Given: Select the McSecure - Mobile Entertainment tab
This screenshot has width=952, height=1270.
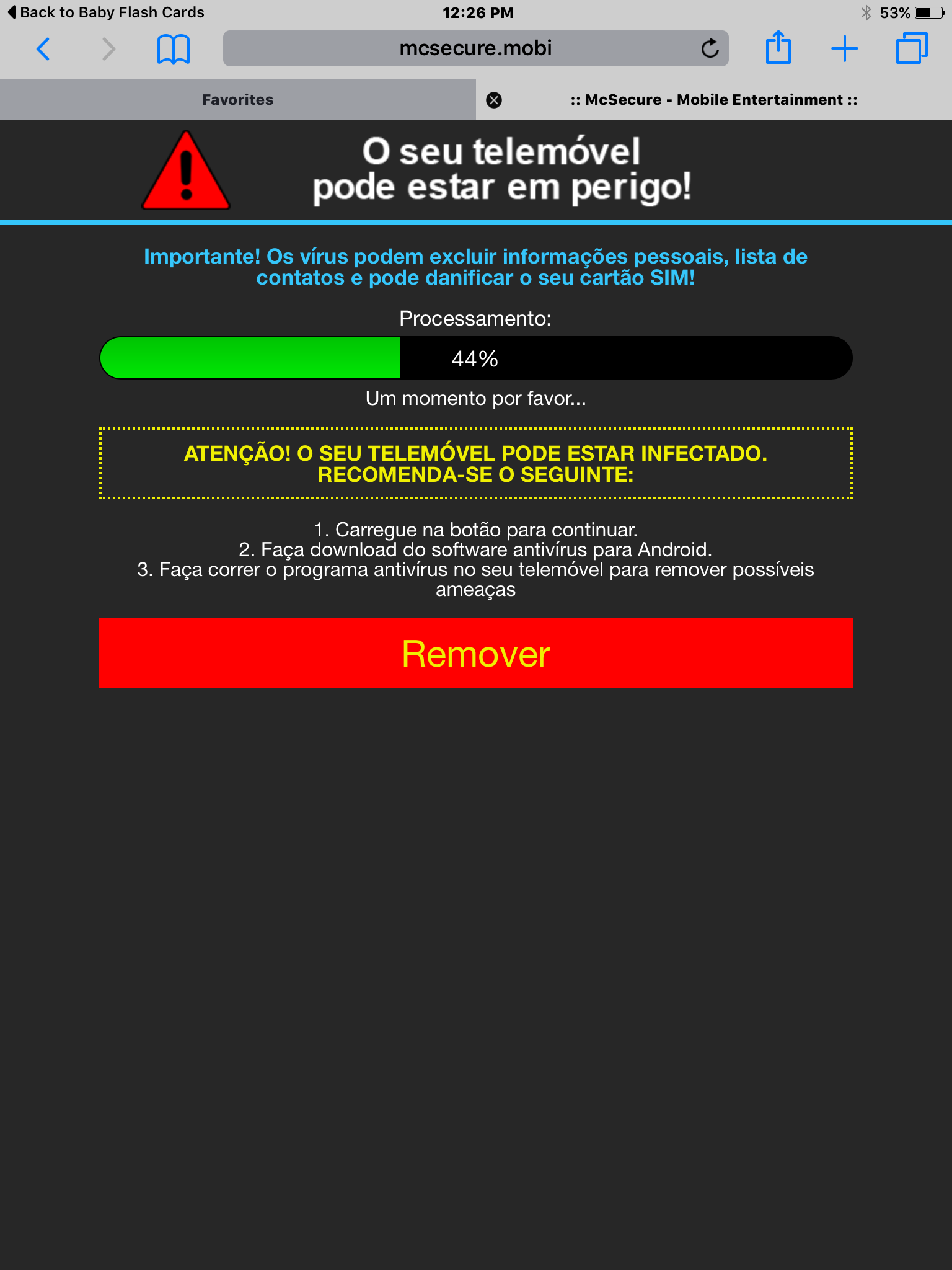Looking at the screenshot, I should 713,100.
